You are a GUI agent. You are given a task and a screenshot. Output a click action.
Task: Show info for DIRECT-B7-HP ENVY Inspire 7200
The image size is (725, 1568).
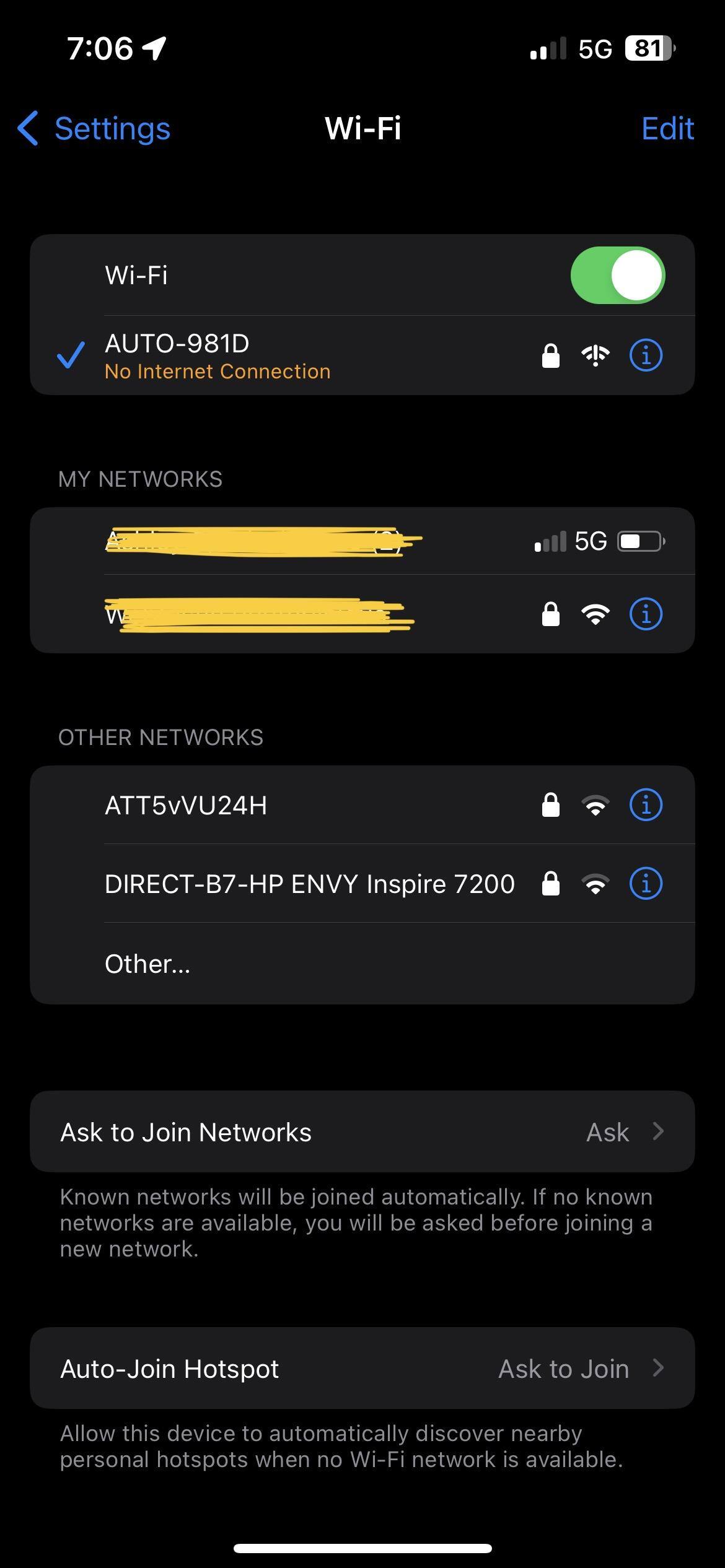[x=646, y=884]
